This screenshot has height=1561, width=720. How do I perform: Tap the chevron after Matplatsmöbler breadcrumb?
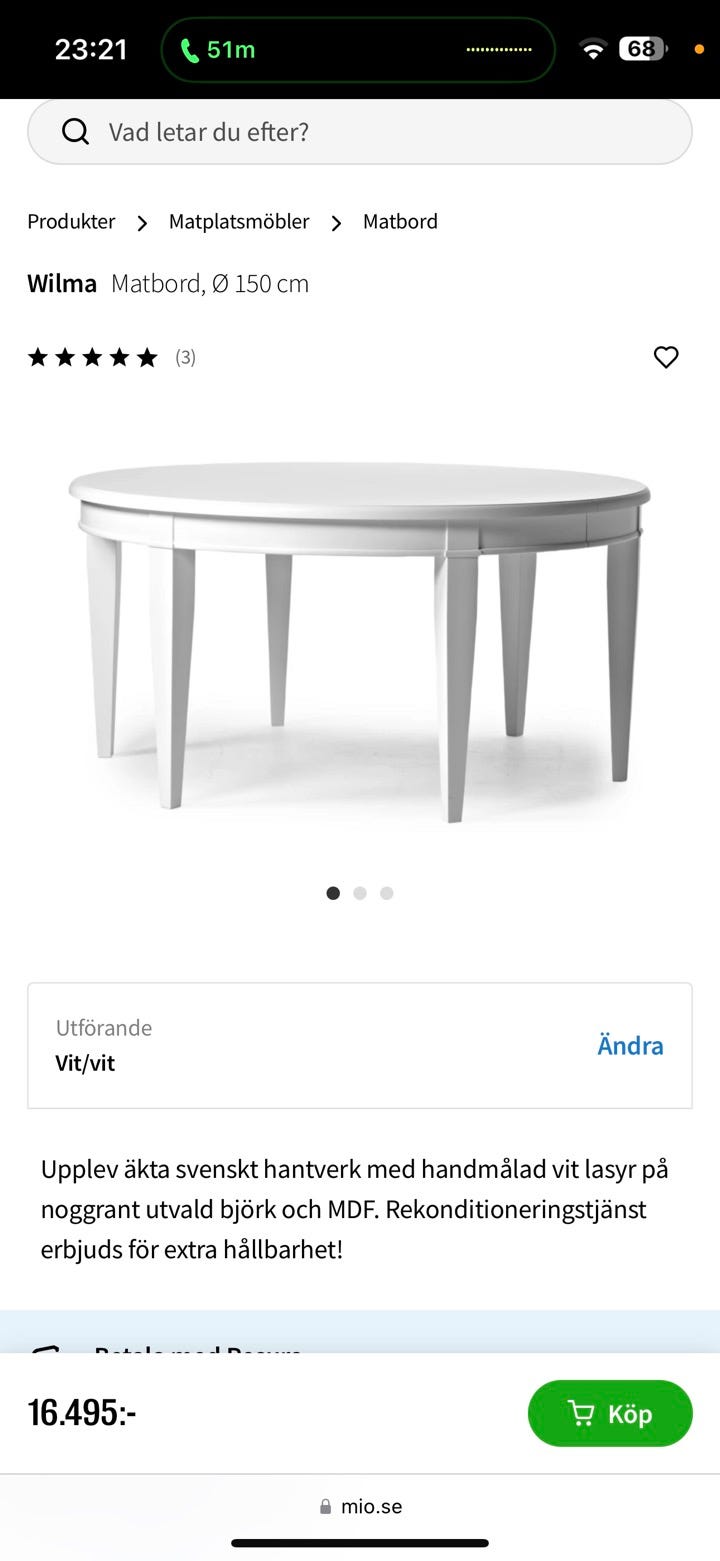[337, 222]
